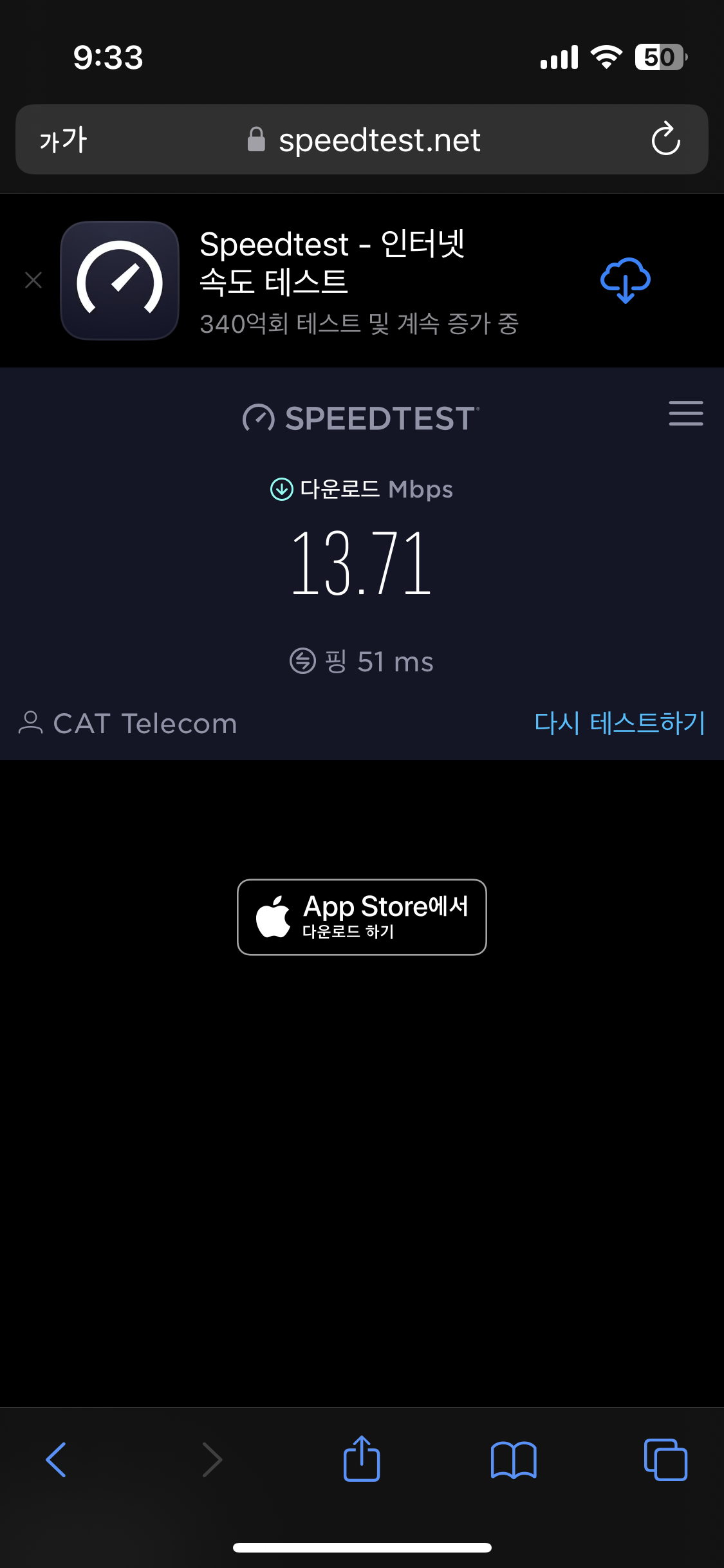Tap 다시 테스트하기 to rerun test
Viewport: 724px width, 1568px height.
(x=619, y=723)
